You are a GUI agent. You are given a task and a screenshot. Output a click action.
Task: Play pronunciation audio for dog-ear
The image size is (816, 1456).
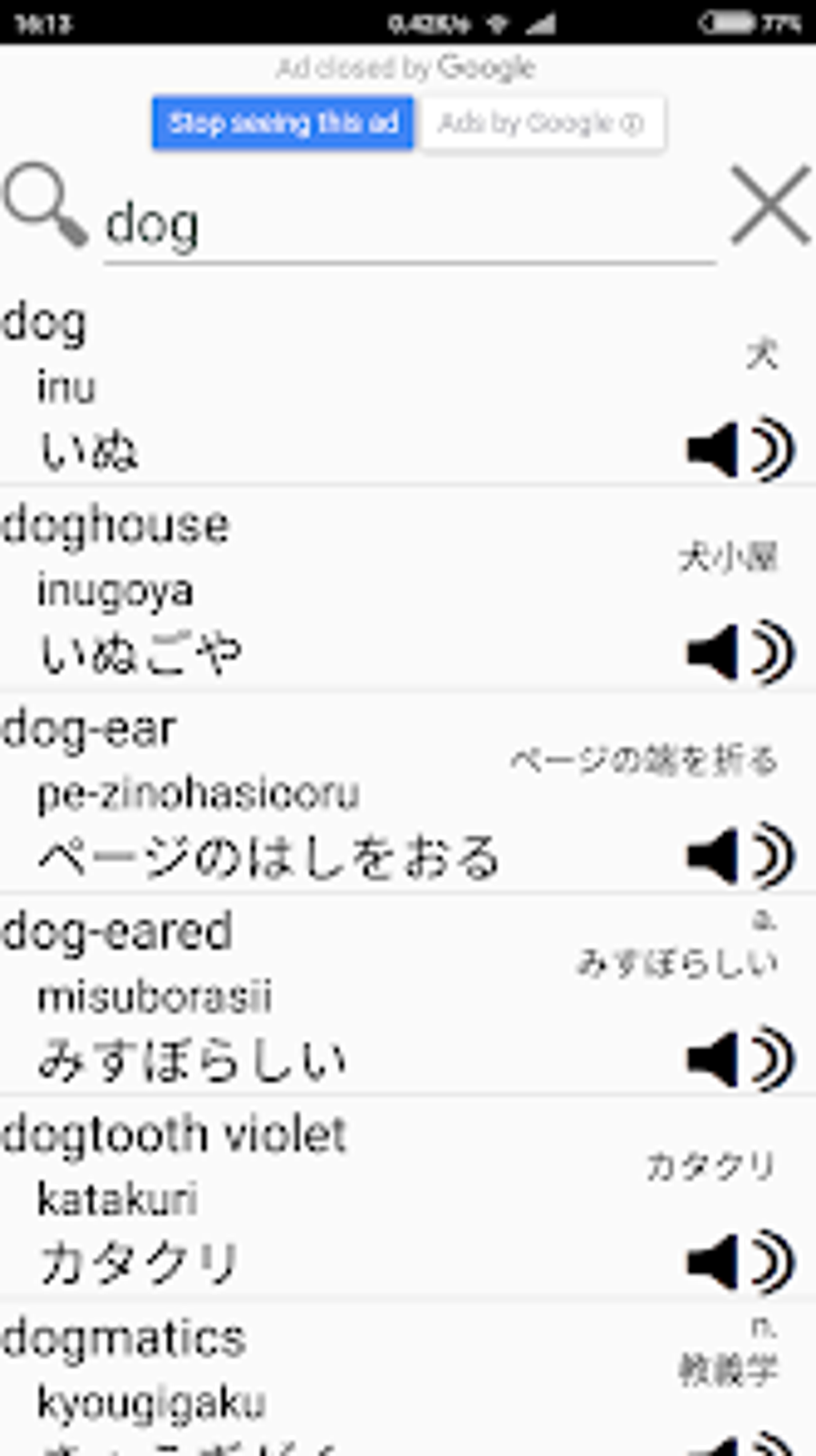click(x=736, y=856)
